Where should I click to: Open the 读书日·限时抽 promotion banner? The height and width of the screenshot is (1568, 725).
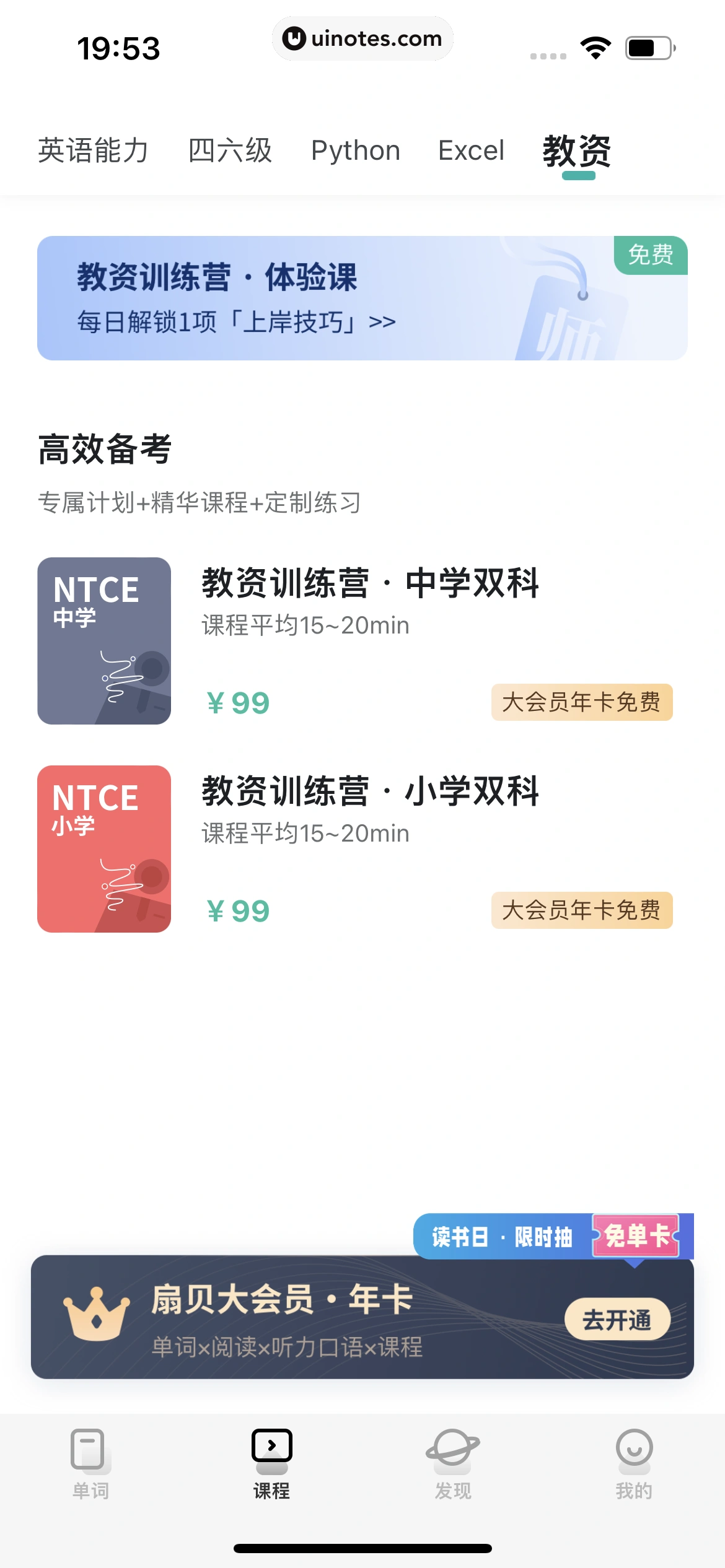[x=502, y=1236]
